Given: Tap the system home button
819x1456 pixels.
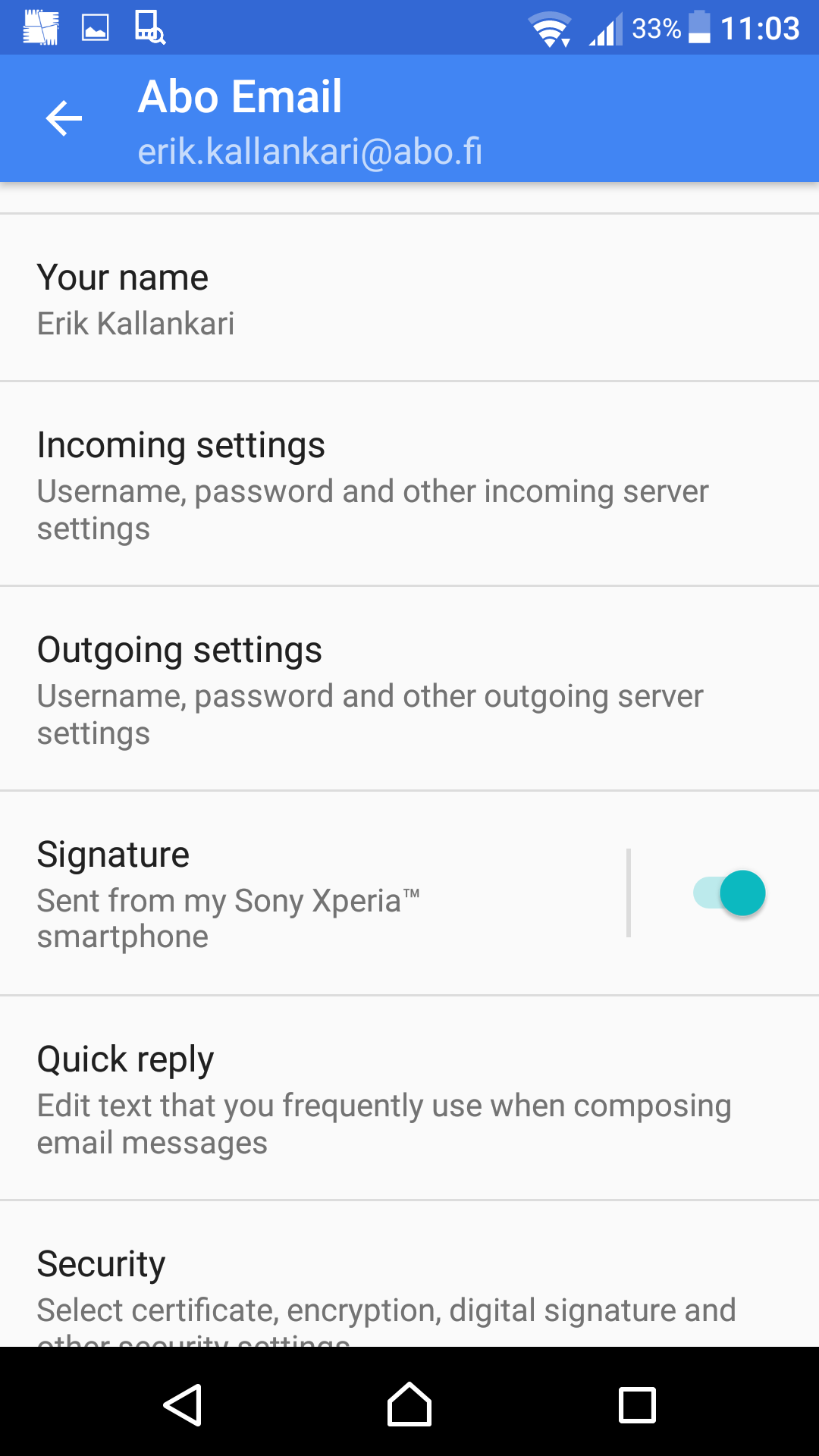Looking at the screenshot, I should click(409, 1404).
